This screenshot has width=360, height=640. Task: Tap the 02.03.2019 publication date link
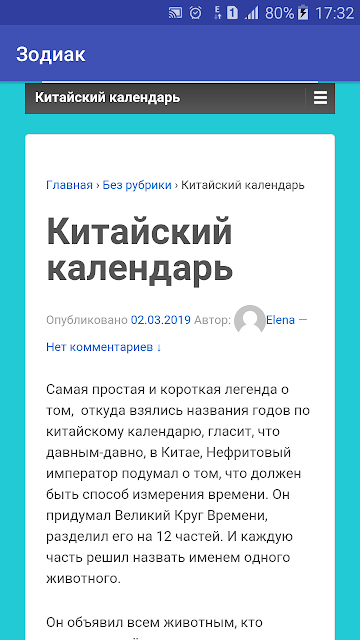(161, 320)
